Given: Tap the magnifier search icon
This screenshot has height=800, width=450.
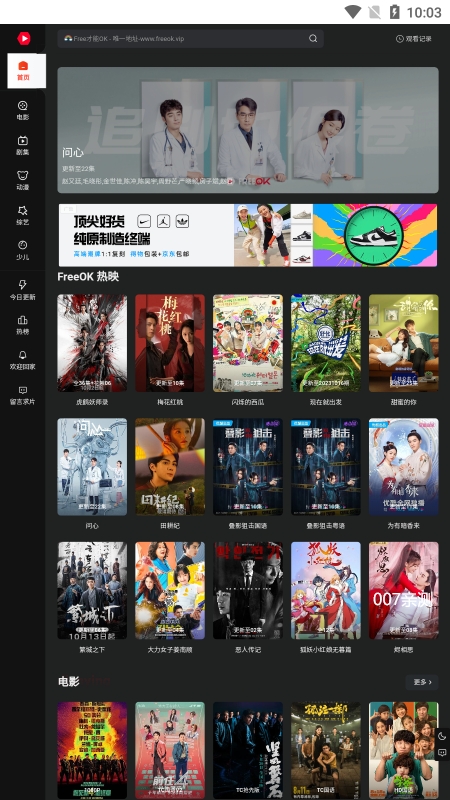Looking at the screenshot, I should [x=313, y=39].
